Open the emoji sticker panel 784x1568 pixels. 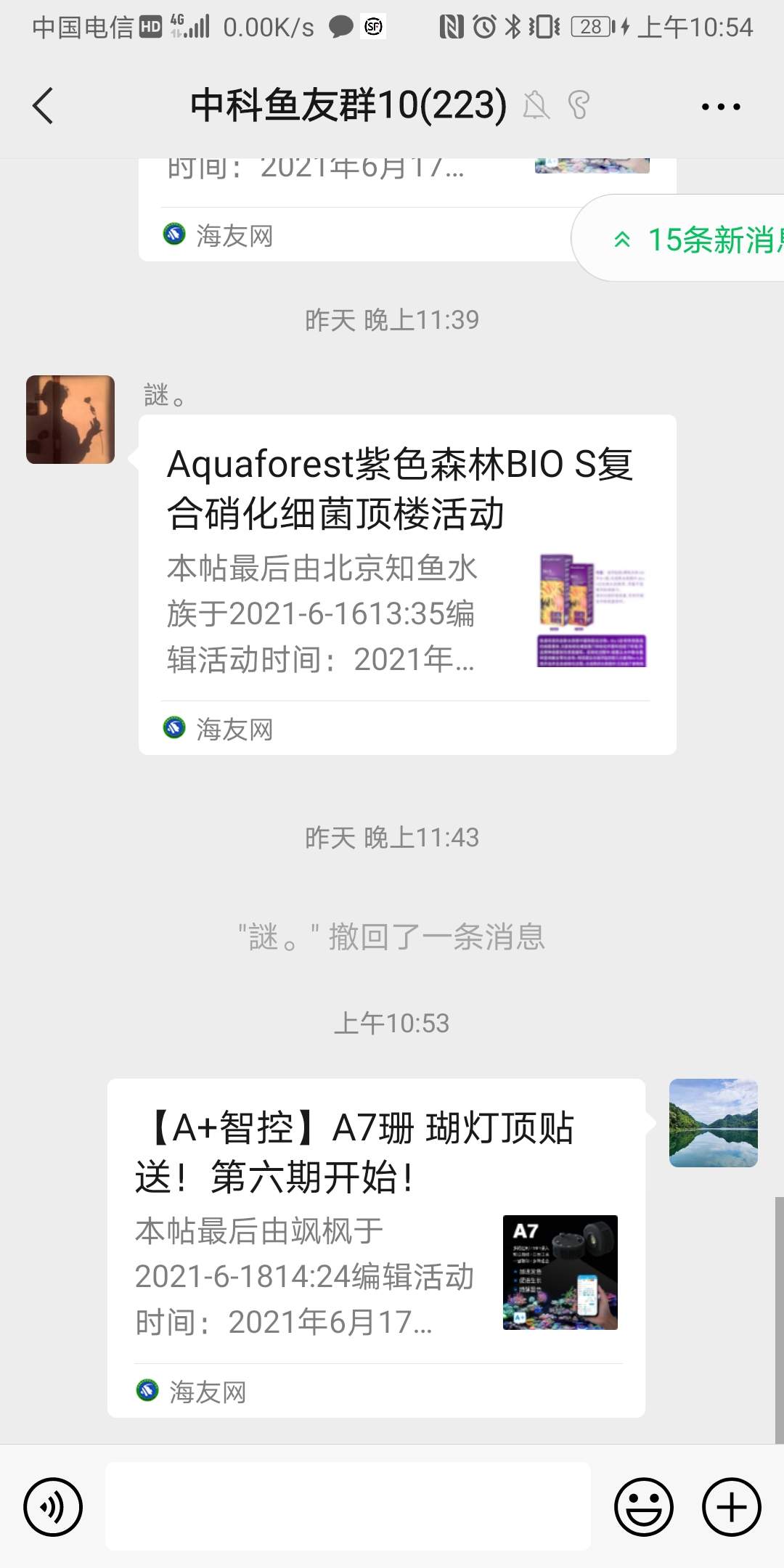[643, 1507]
